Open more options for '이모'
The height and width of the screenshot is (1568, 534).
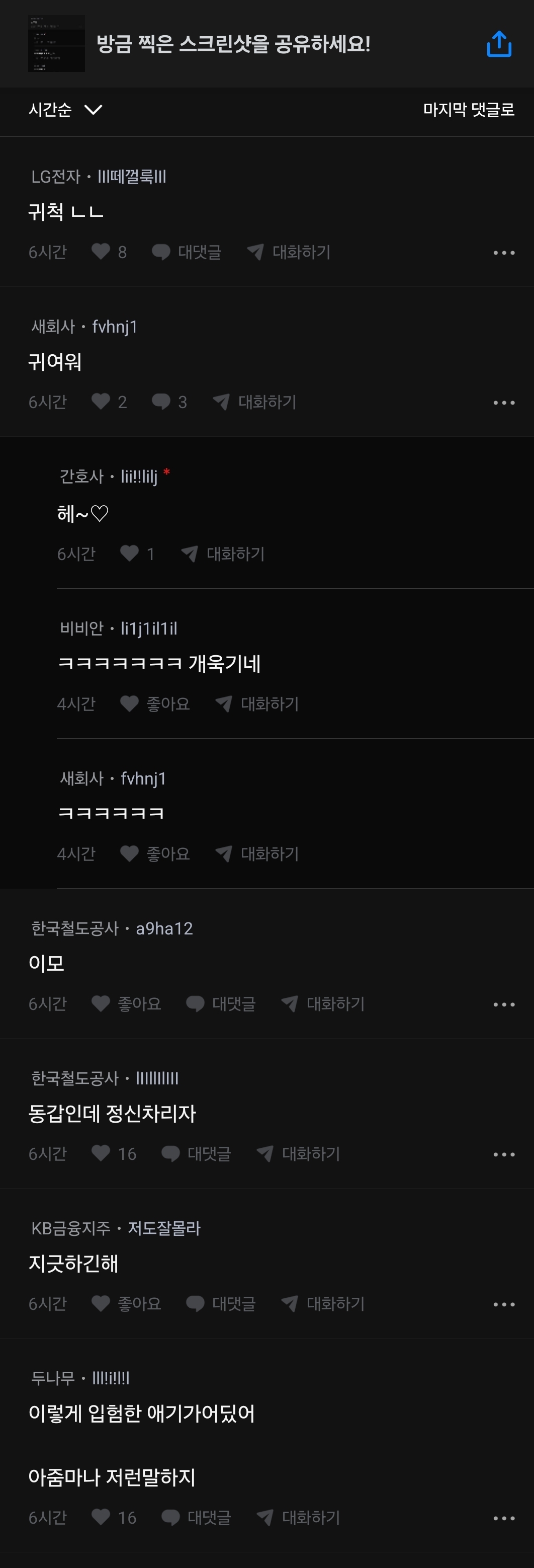tap(504, 1004)
